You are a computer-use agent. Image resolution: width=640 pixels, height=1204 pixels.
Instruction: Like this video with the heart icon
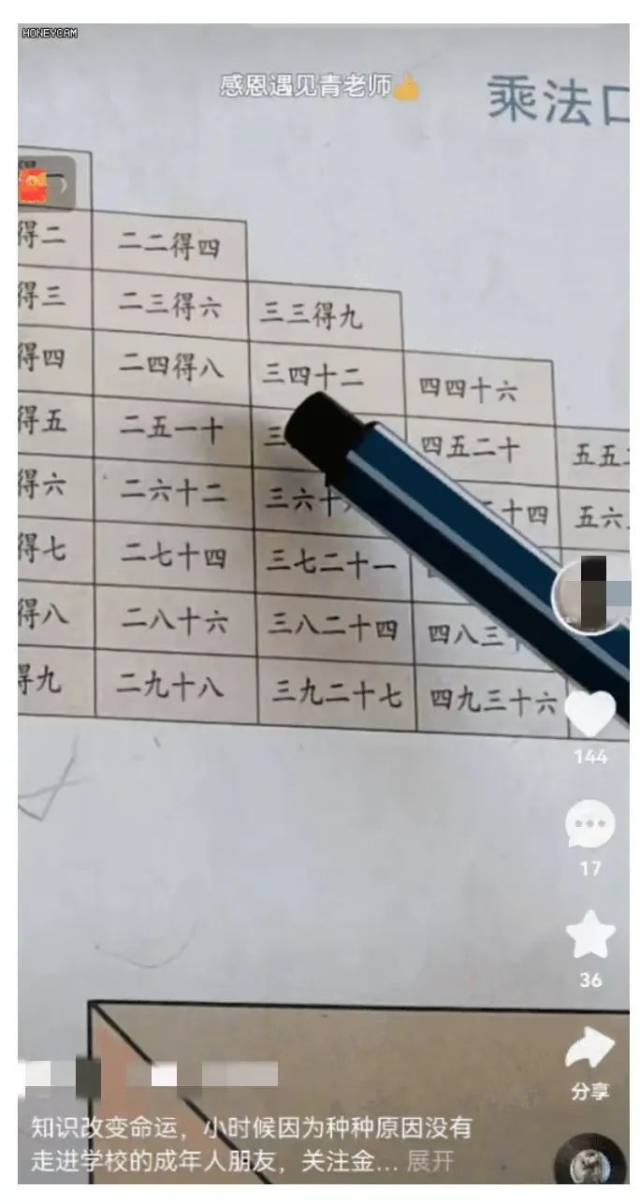[590, 711]
